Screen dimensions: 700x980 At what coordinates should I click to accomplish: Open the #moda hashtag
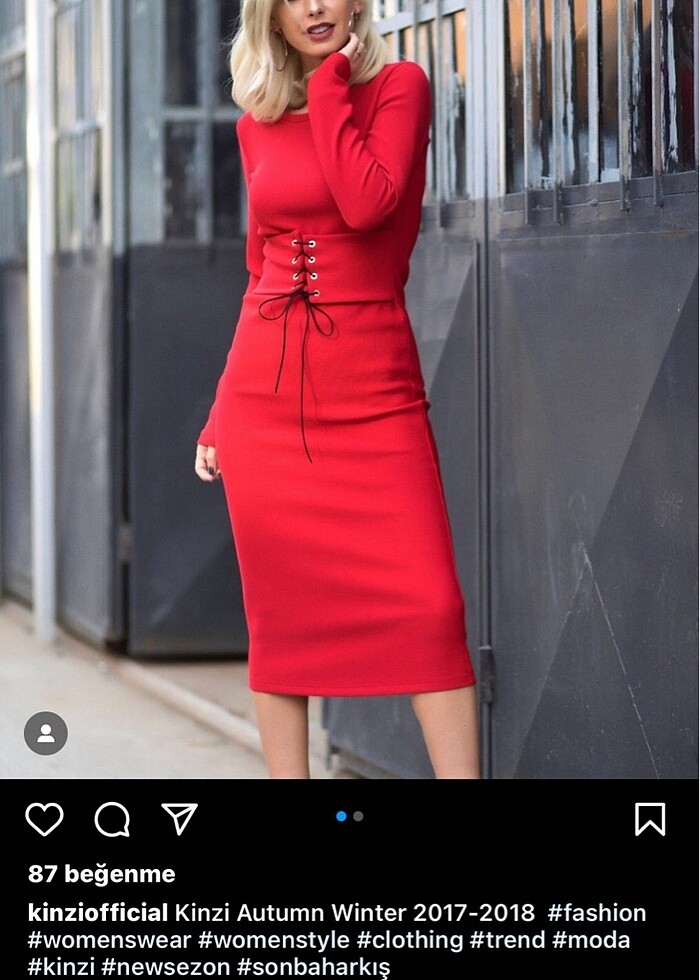pos(591,940)
